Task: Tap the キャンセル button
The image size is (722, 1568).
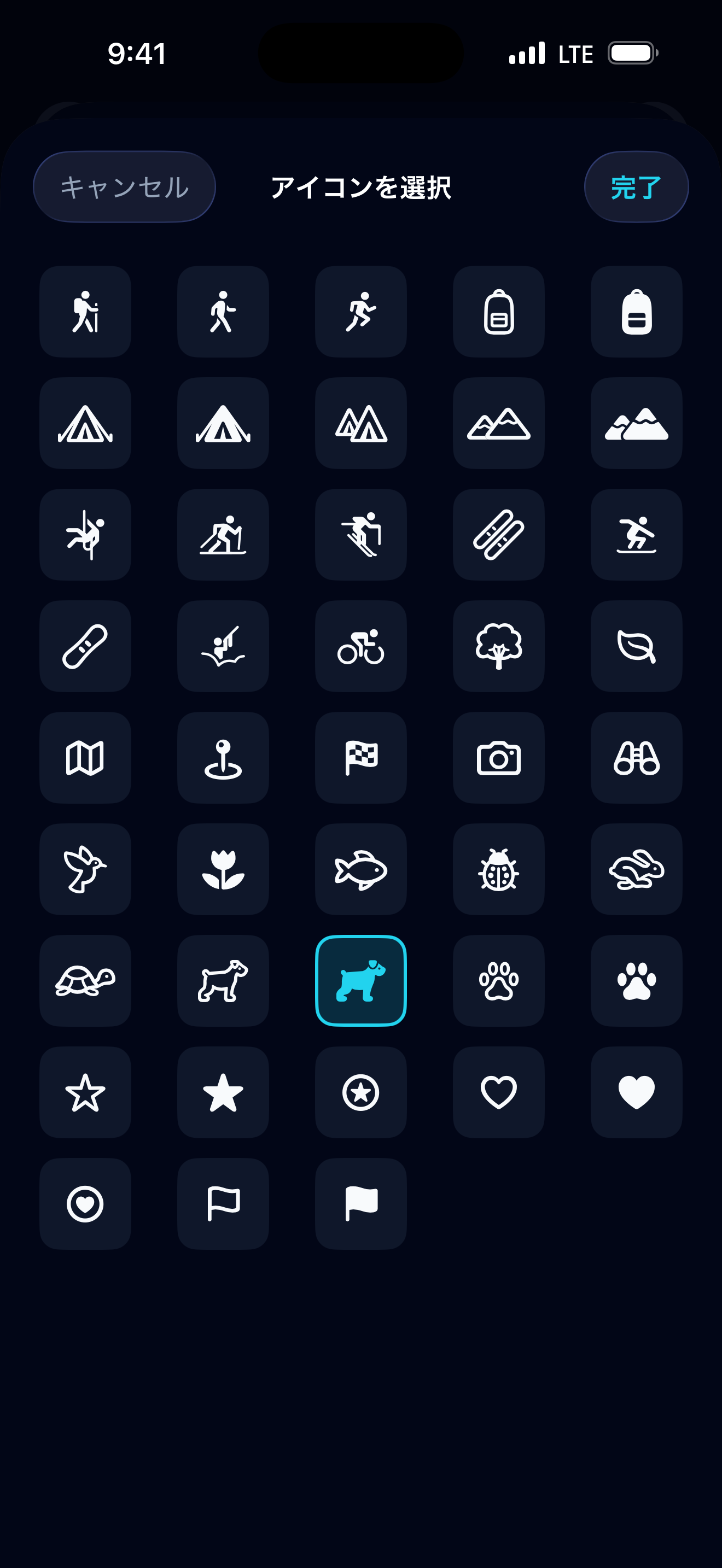Action: [124, 187]
